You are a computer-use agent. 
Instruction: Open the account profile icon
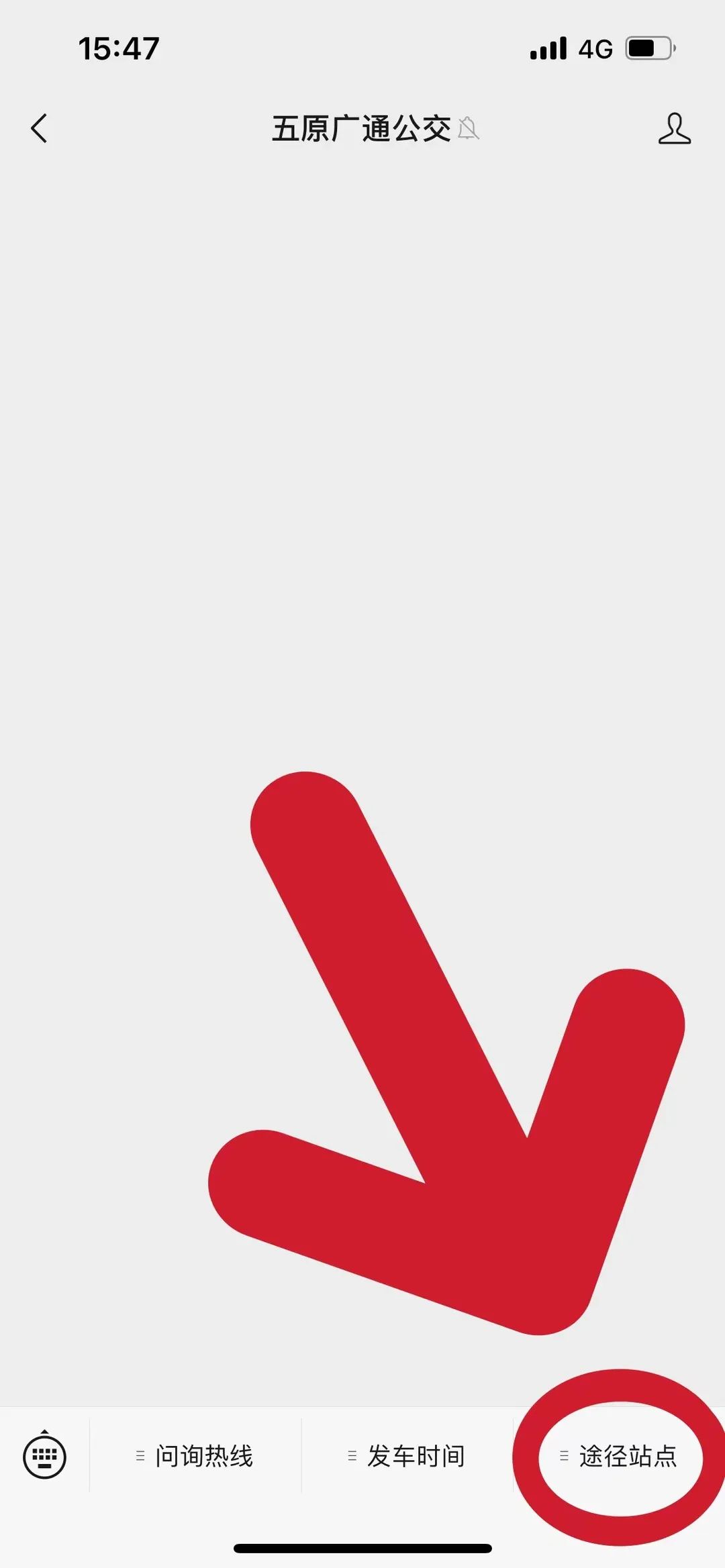[674, 128]
